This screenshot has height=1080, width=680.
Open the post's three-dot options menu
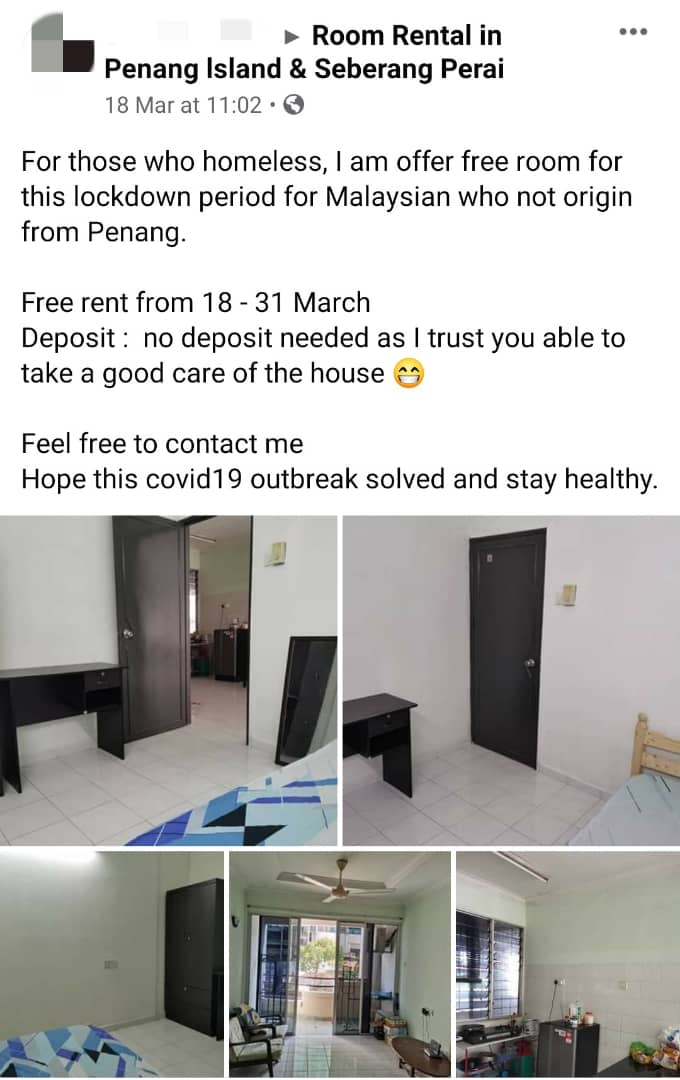(x=633, y=32)
